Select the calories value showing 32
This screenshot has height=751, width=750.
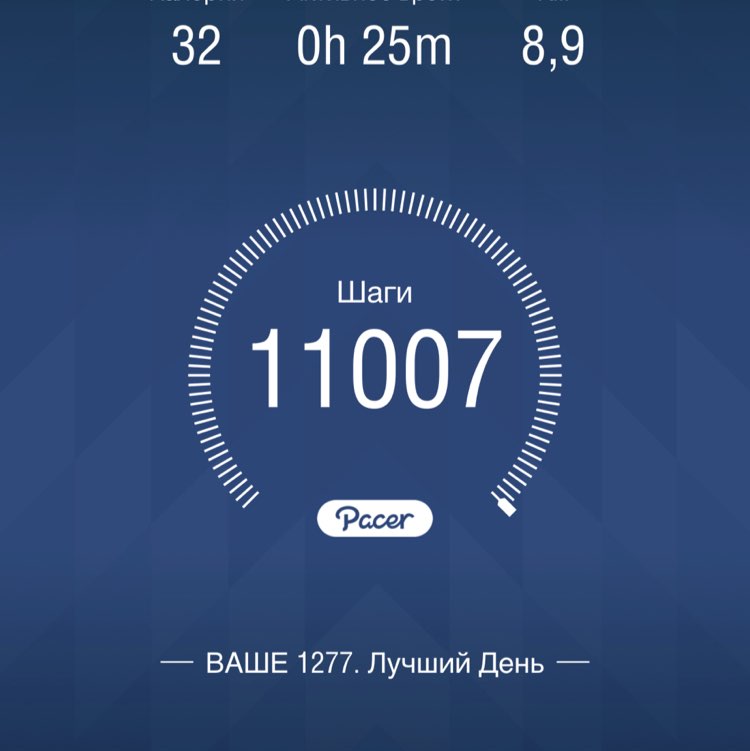click(x=197, y=45)
